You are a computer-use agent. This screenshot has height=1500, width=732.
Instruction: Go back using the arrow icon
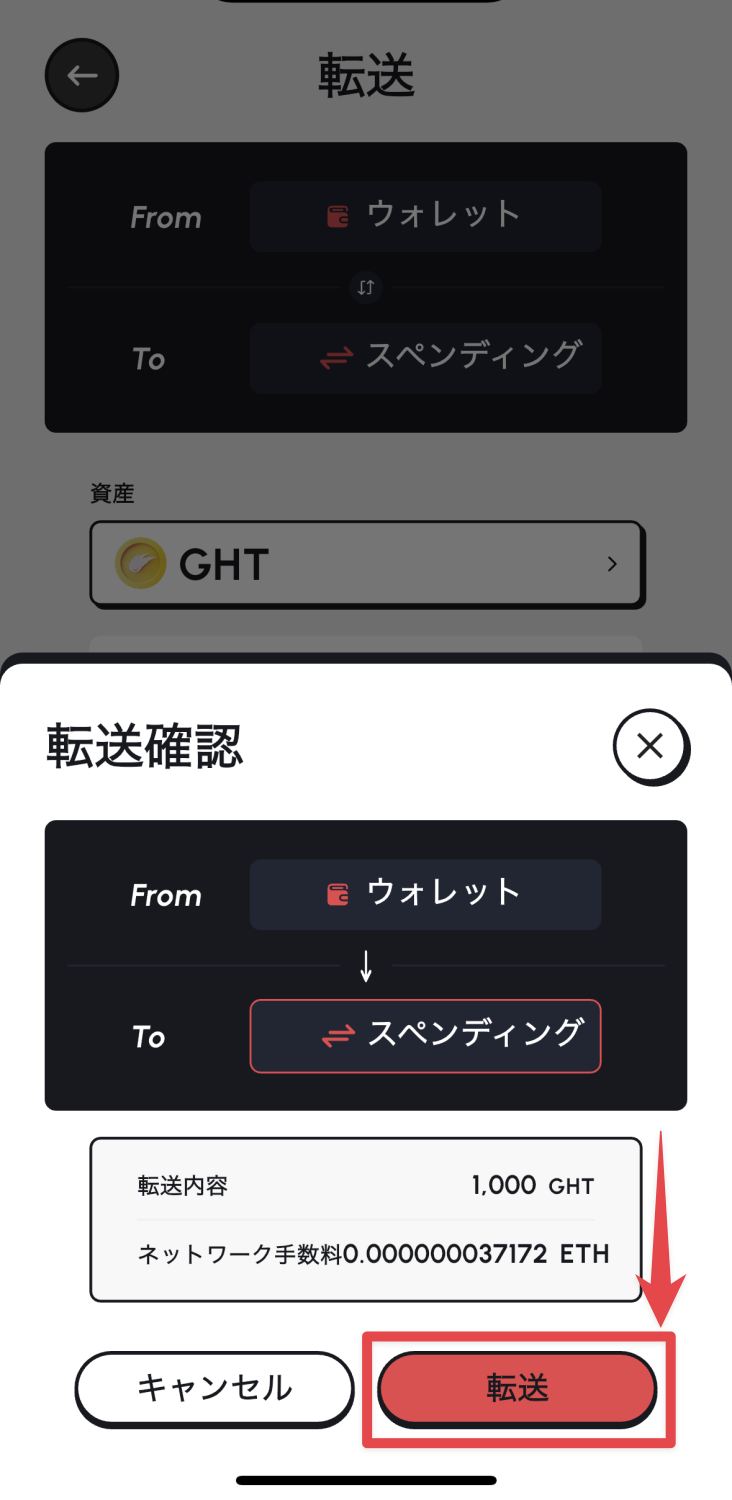(82, 75)
